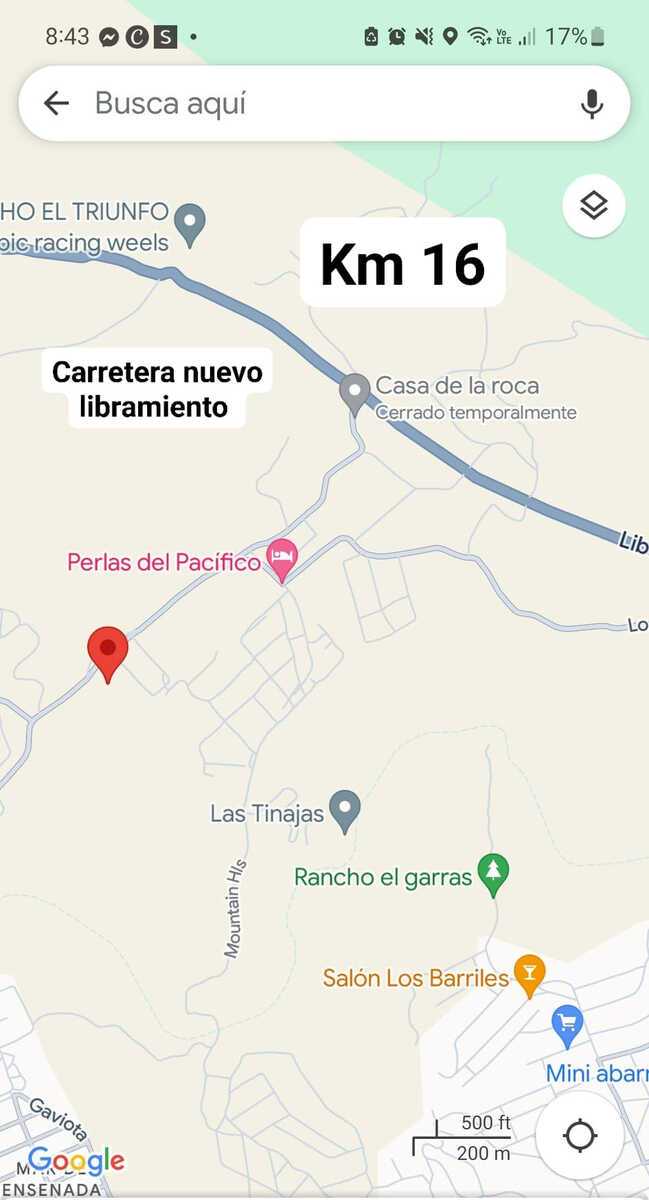
Task: Select the Casa de la roca pin
Action: [355, 392]
